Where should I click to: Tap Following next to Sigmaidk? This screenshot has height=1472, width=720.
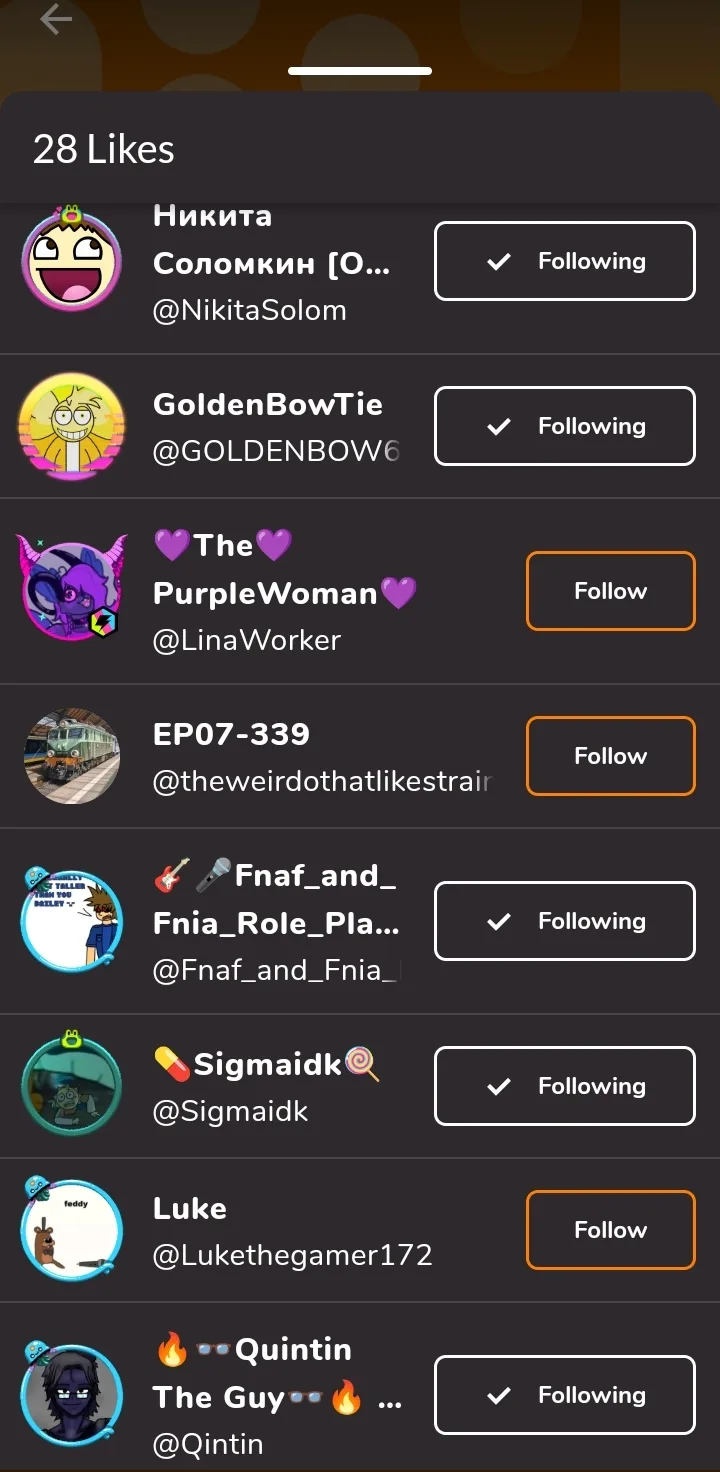tap(564, 1086)
